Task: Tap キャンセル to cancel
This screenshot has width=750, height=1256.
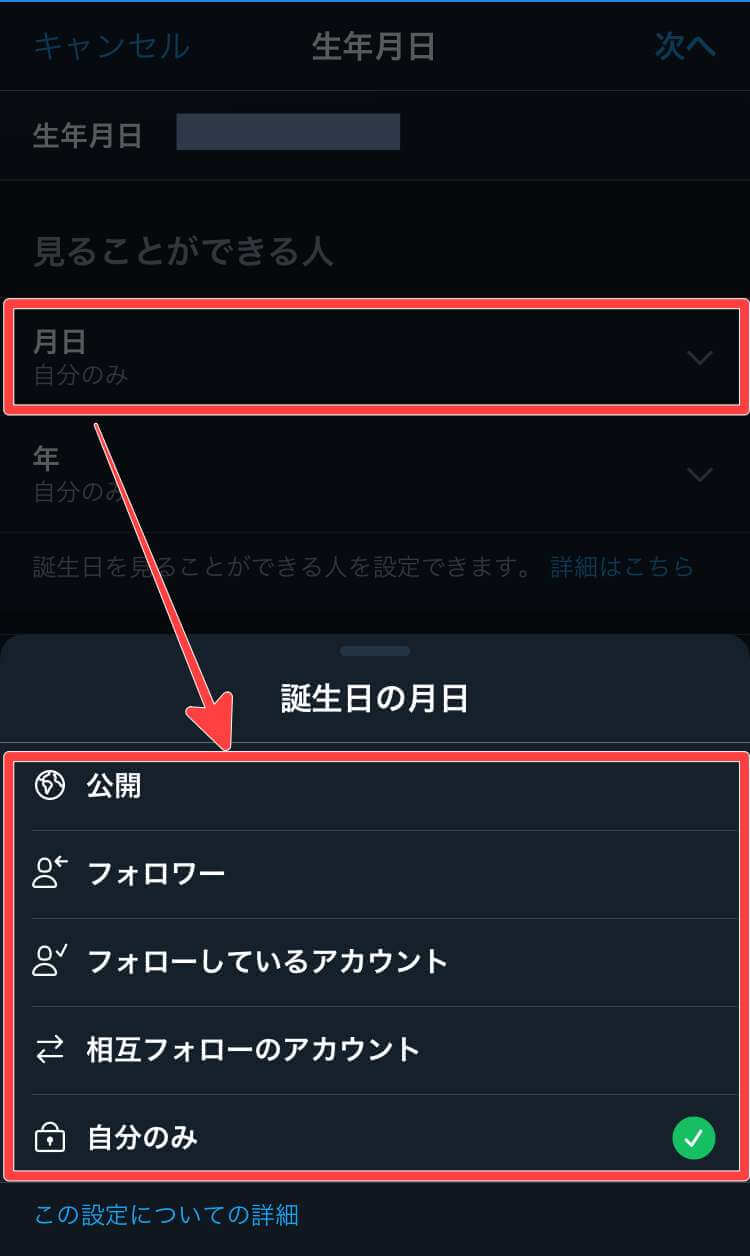Action: point(111,46)
